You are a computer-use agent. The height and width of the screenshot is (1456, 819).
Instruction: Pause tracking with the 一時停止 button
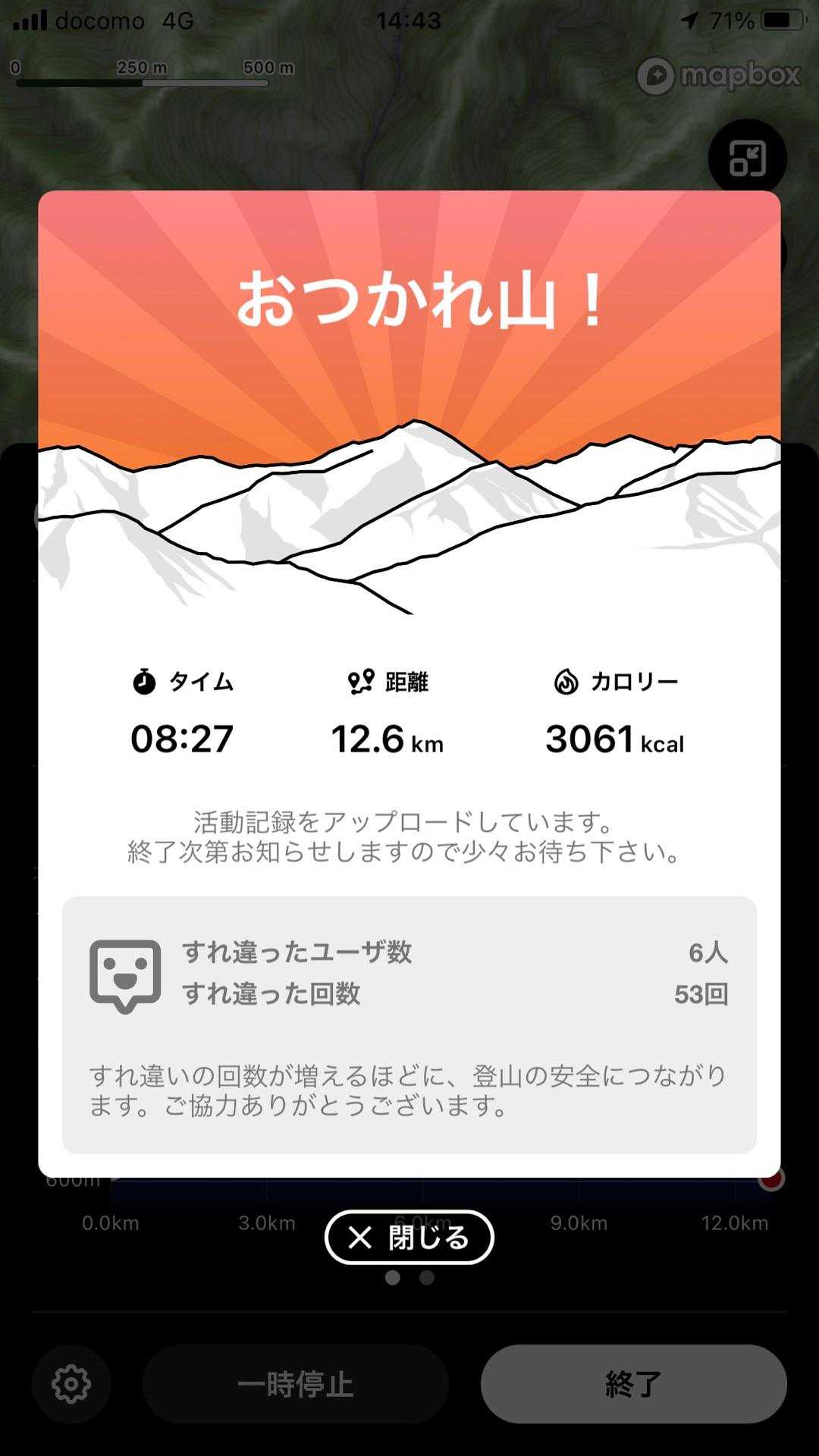click(296, 1384)
